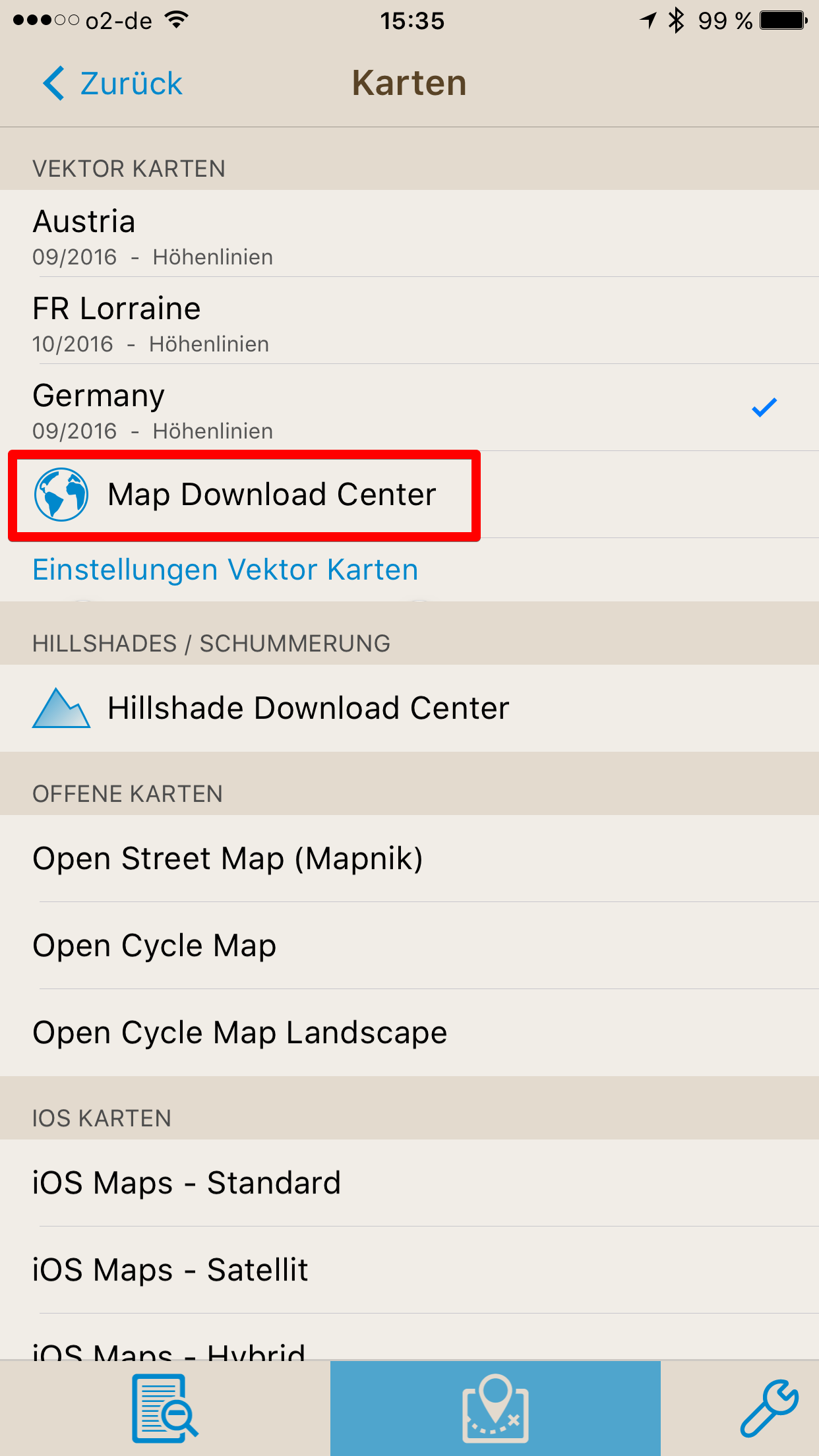This screenshot has width=819, height=1456.
Task: Select iOS Maps - Satellit
Action: (x=409, y=1270)
